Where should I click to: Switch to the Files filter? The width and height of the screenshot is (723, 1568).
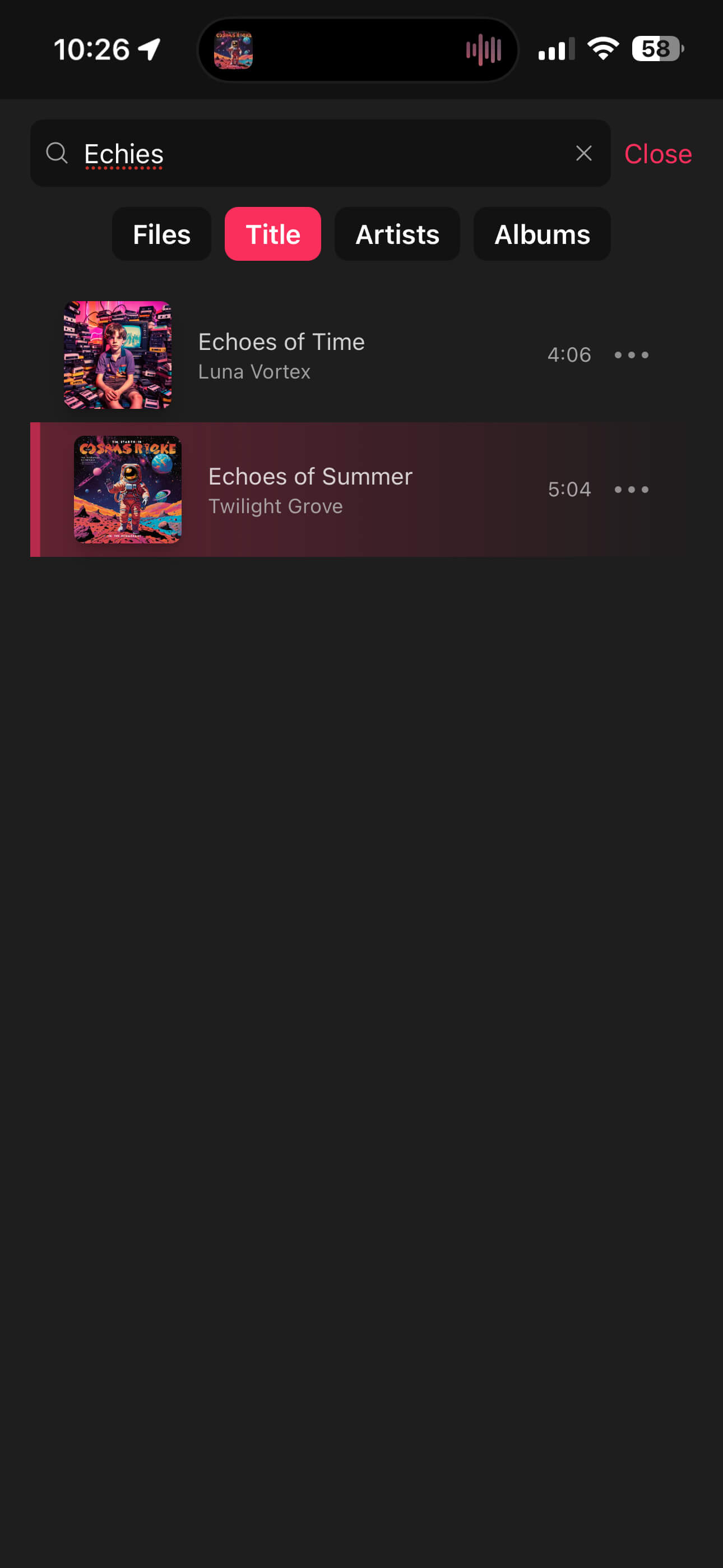pyautogui.click(x=161, y=234)
